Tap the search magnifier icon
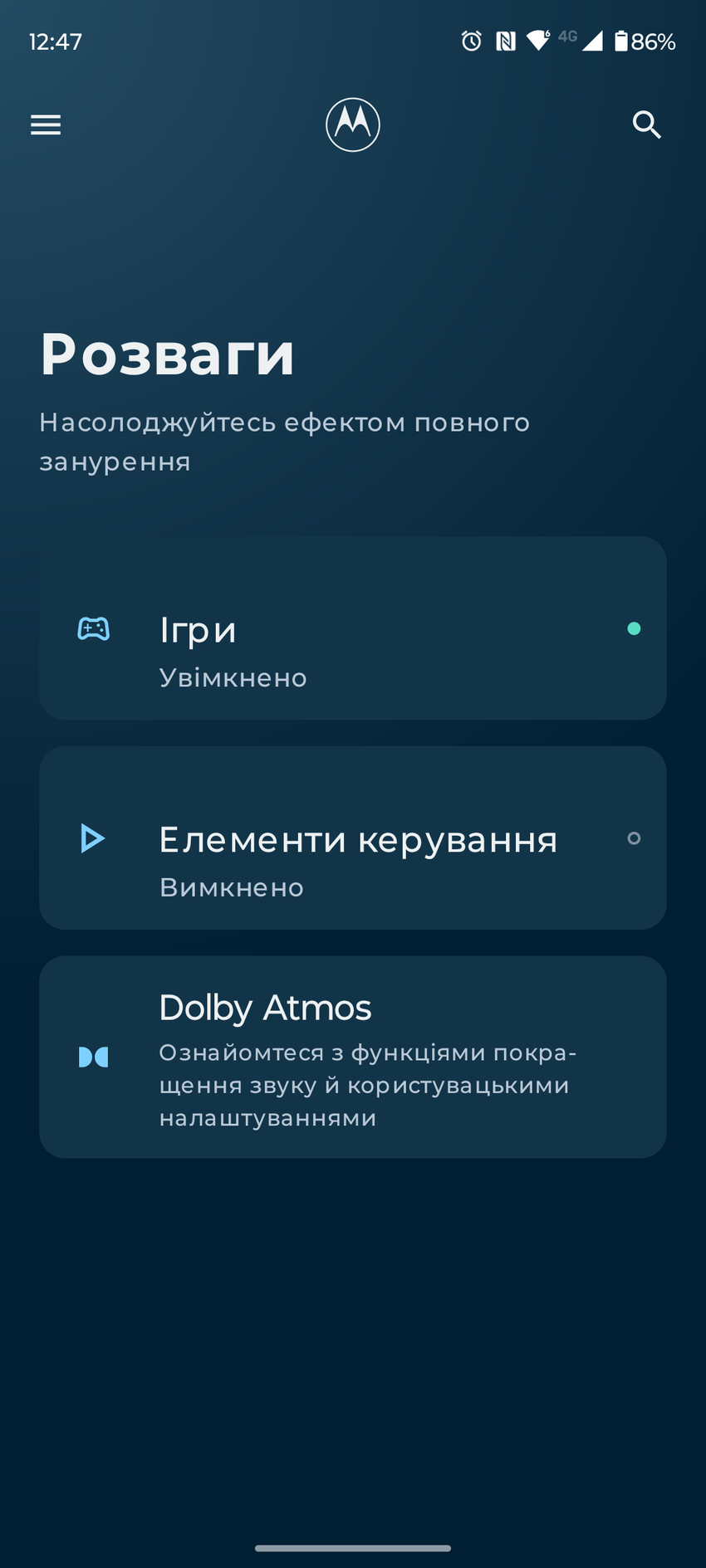Image resolution: width=706 pixels, height=1568 pixels. click(646, 125)
